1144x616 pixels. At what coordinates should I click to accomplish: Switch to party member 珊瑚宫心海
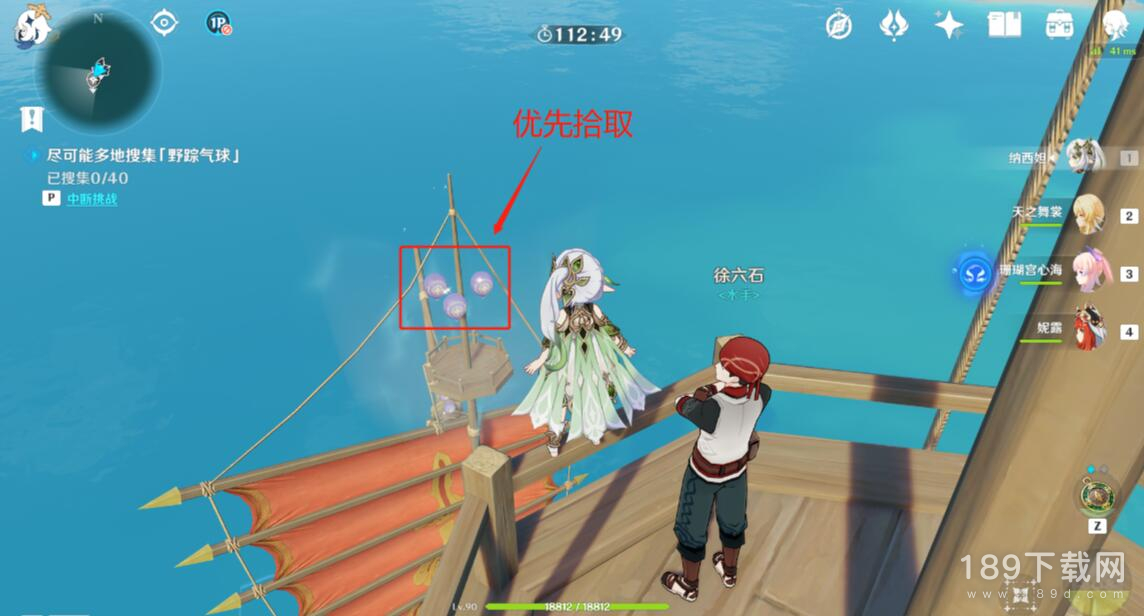[x=1090, y=271]
